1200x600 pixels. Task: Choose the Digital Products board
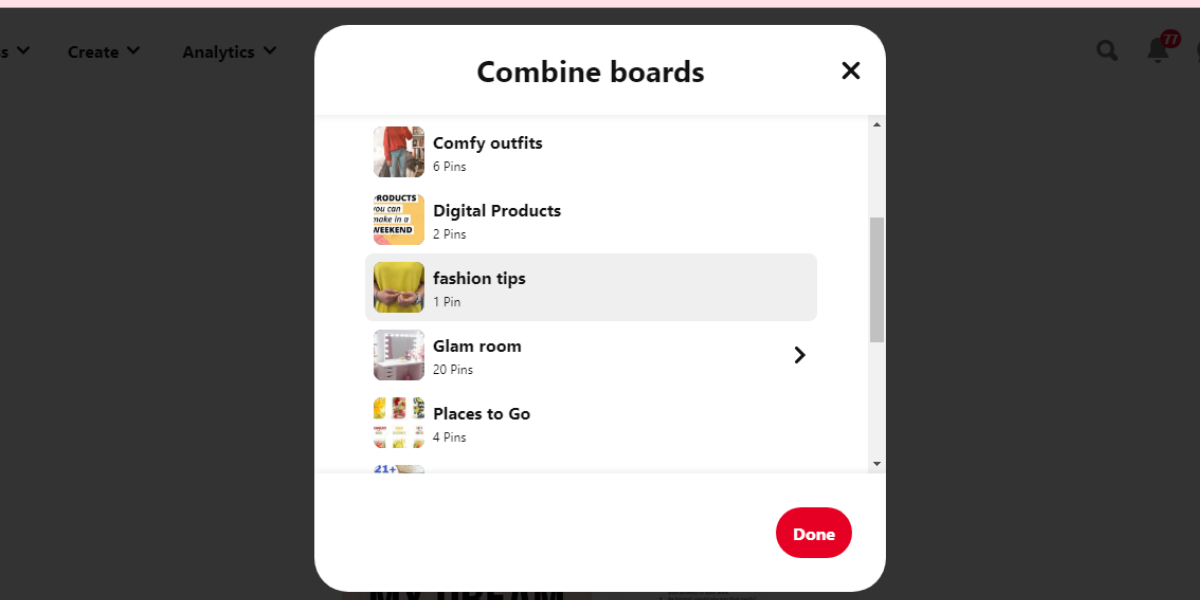point(590,220)
